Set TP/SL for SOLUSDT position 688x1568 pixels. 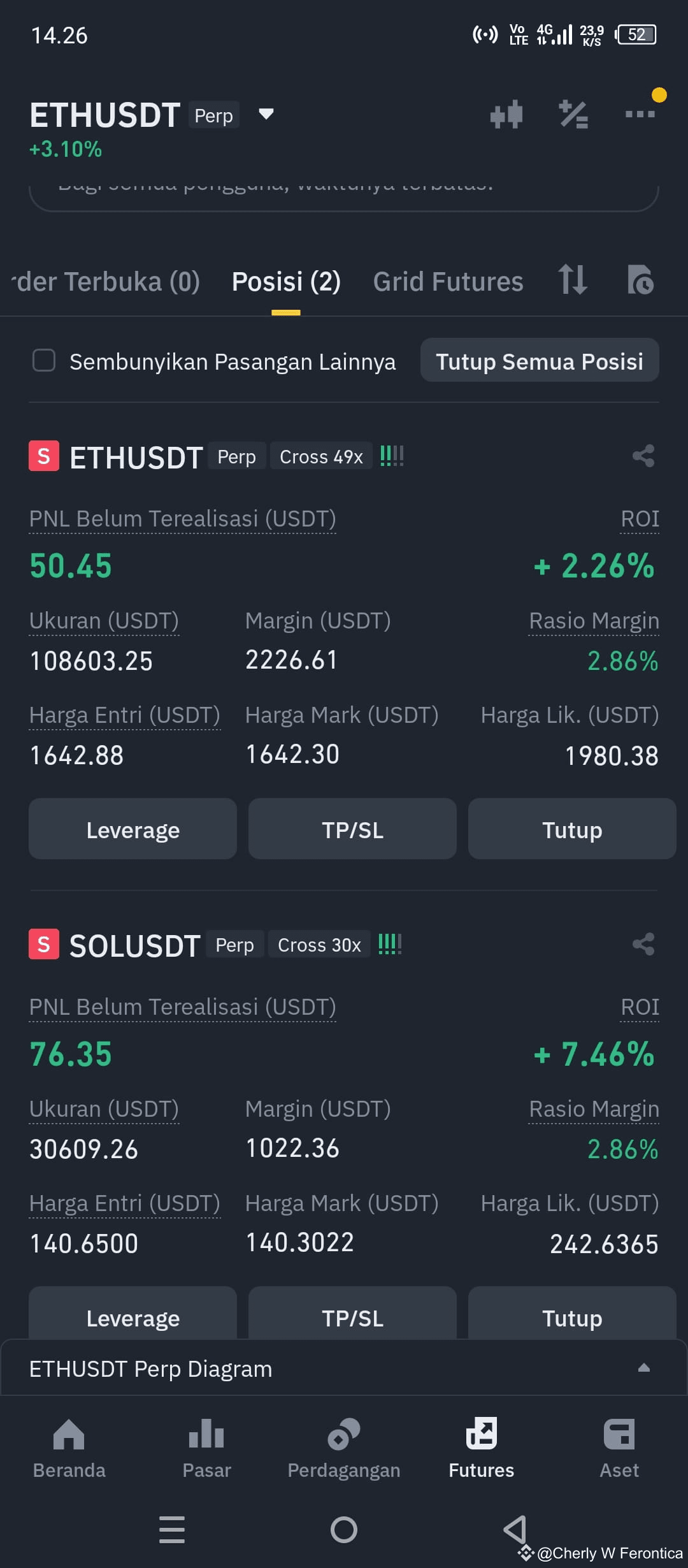click(352, 1313)
